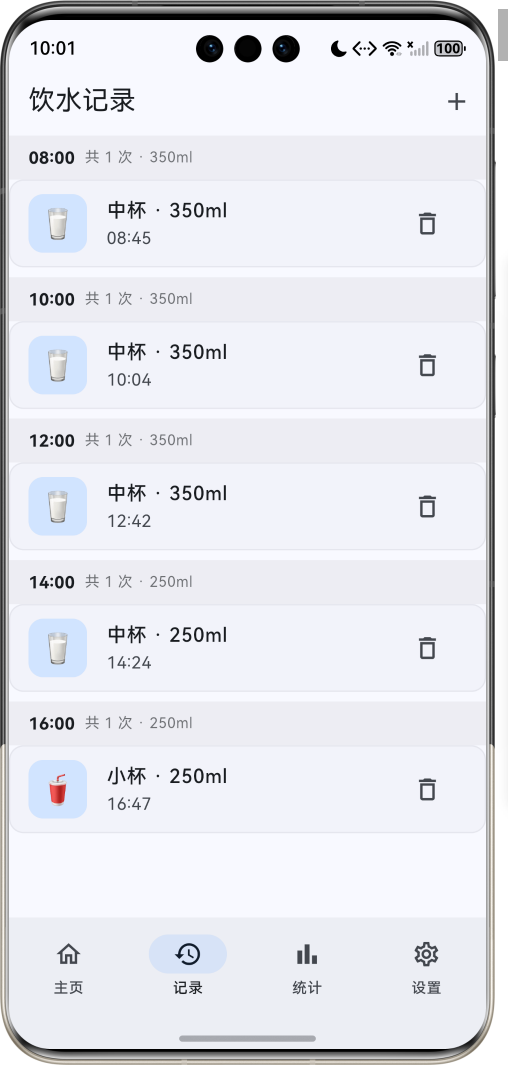
Task: Delete the 14:24 record of 250ml
Action: pyautogui.click(x=427, y=648)
